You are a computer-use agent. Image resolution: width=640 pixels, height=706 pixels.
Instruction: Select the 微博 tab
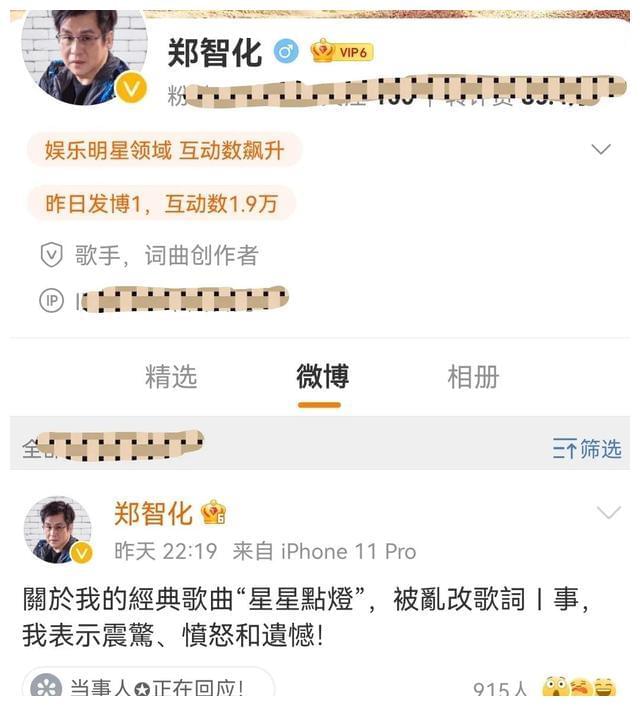[x=322, y=377]
